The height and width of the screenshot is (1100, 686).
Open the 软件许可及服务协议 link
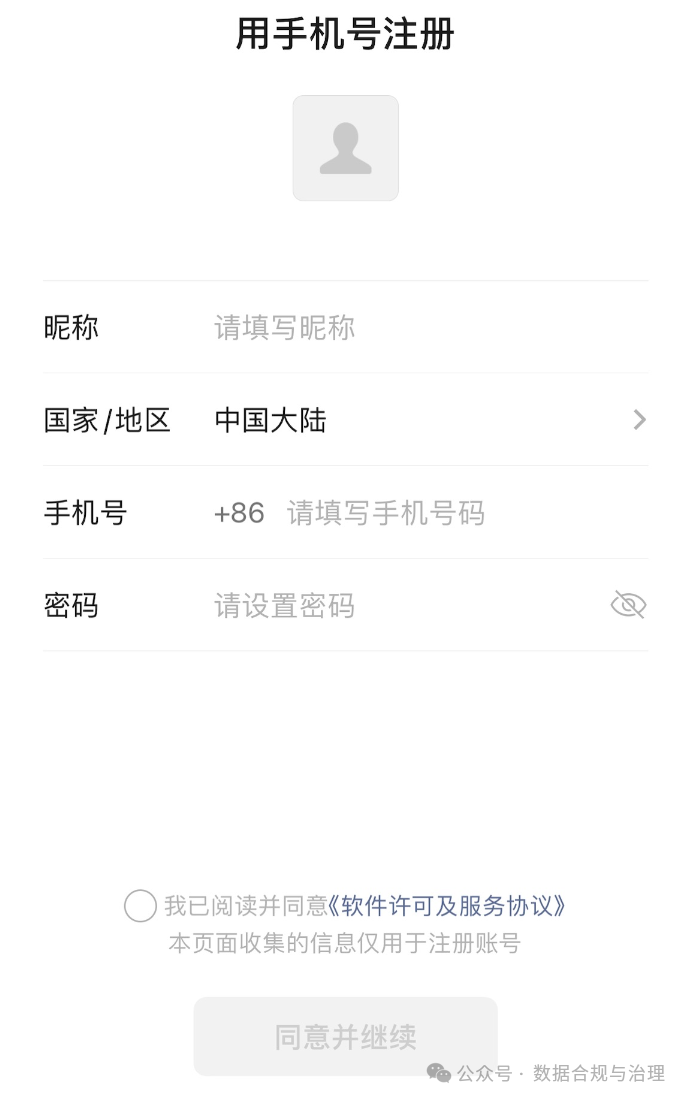pyautogui.click(x=447, y=906)
